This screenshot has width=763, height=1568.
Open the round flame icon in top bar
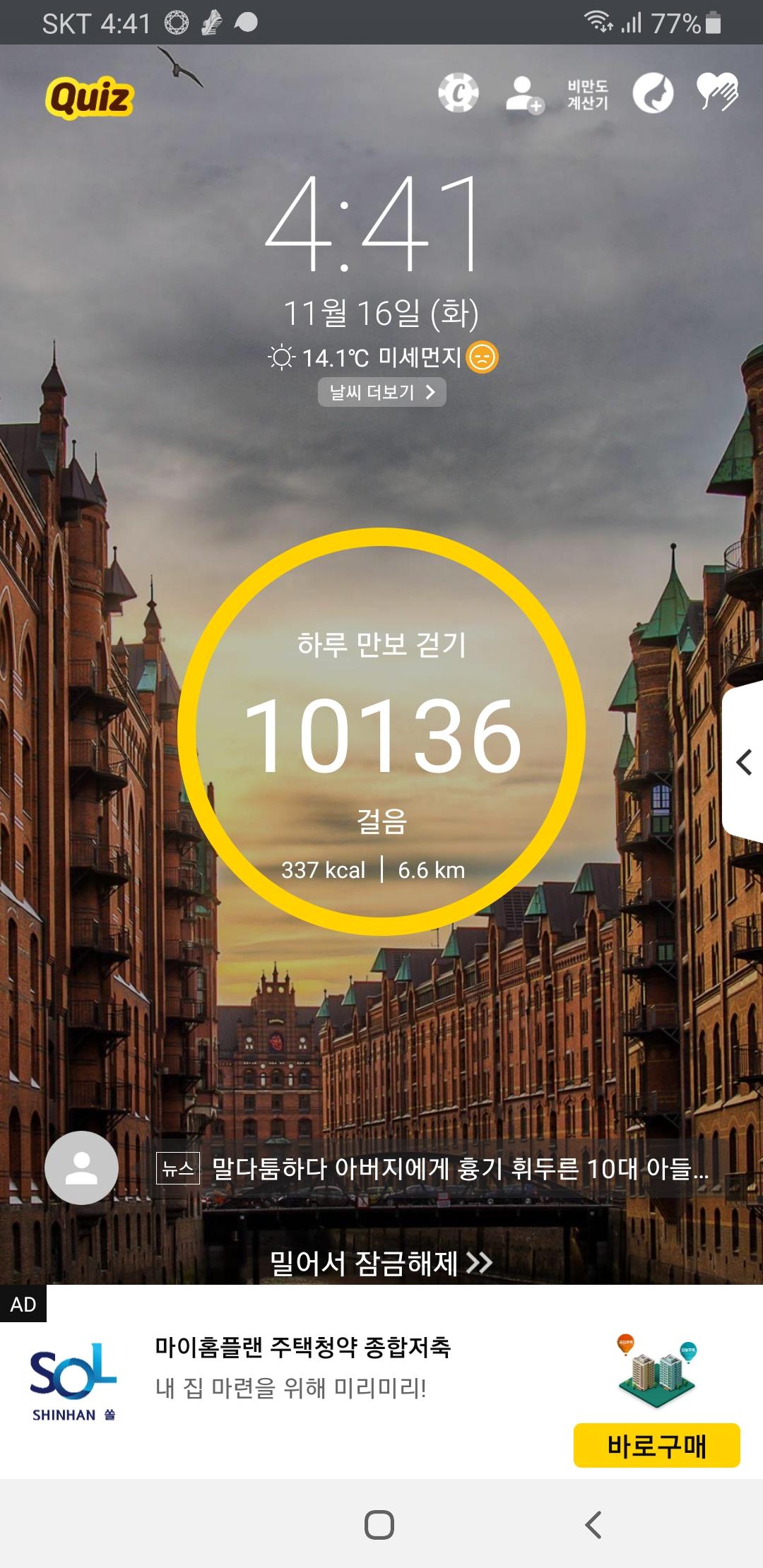[x=652, y=93]
